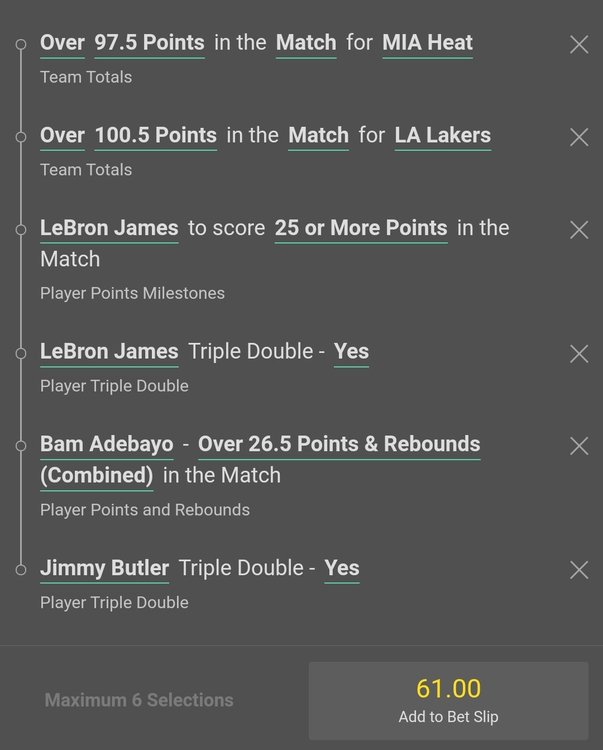Remove Bam Adebayo points and rebounds selection

[x=578, y=445]
